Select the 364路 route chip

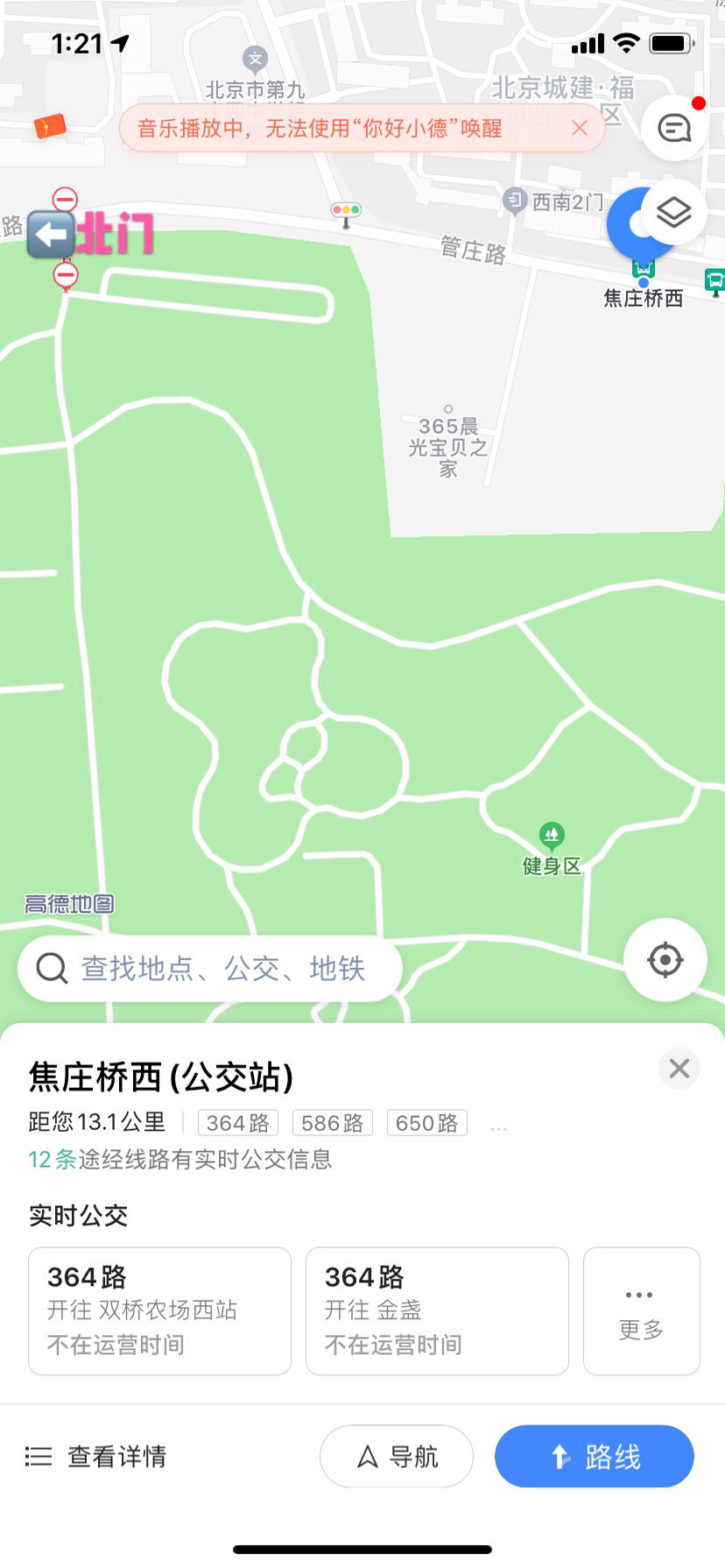pyautogui.click(x=237, y=1124)
